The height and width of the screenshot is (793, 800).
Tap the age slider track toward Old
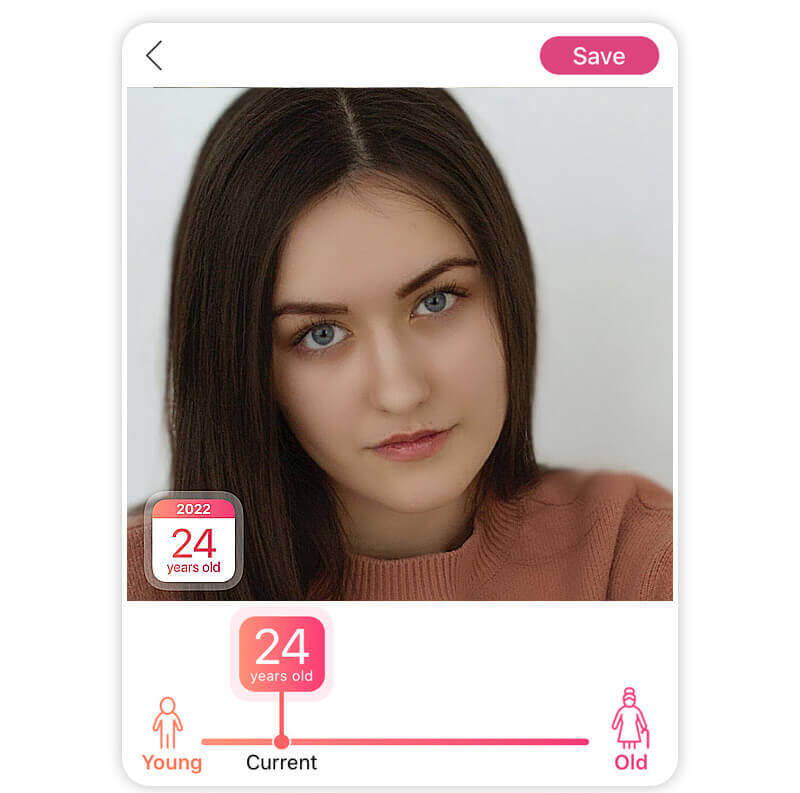(500, 742)
